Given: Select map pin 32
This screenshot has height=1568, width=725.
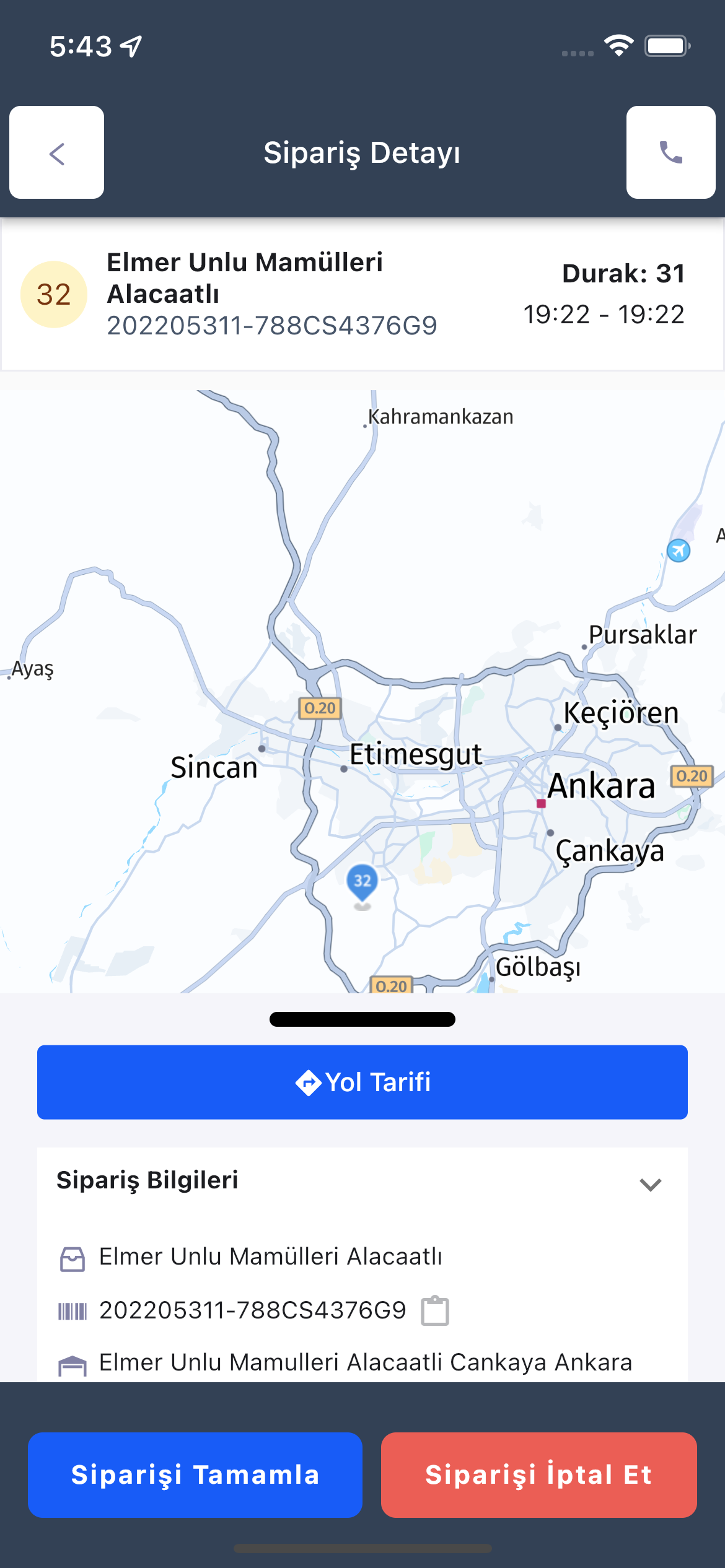Looking at the screenshot, I should (362, 882).
